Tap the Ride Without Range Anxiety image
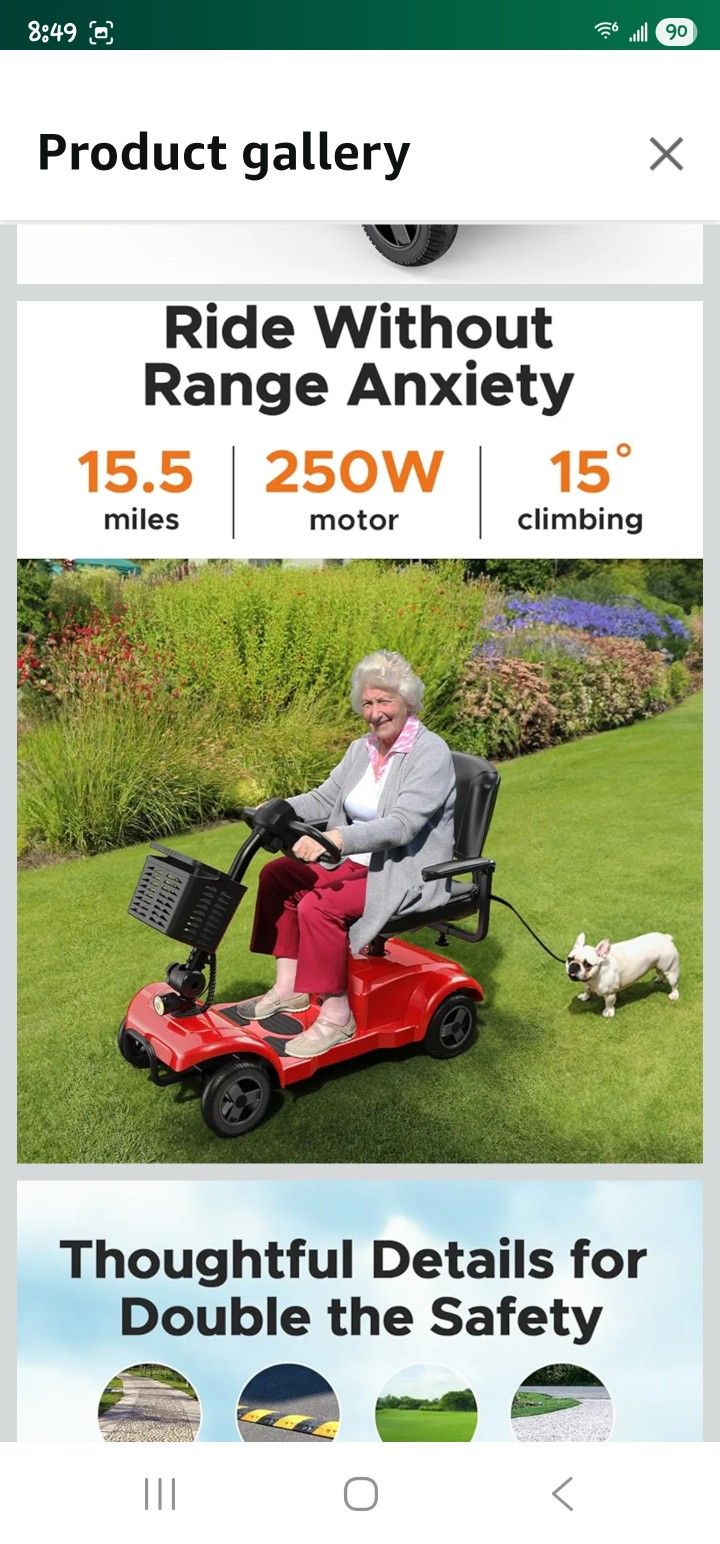The width and height of the screenshot is (720, 1544). (x=360, y=420)
